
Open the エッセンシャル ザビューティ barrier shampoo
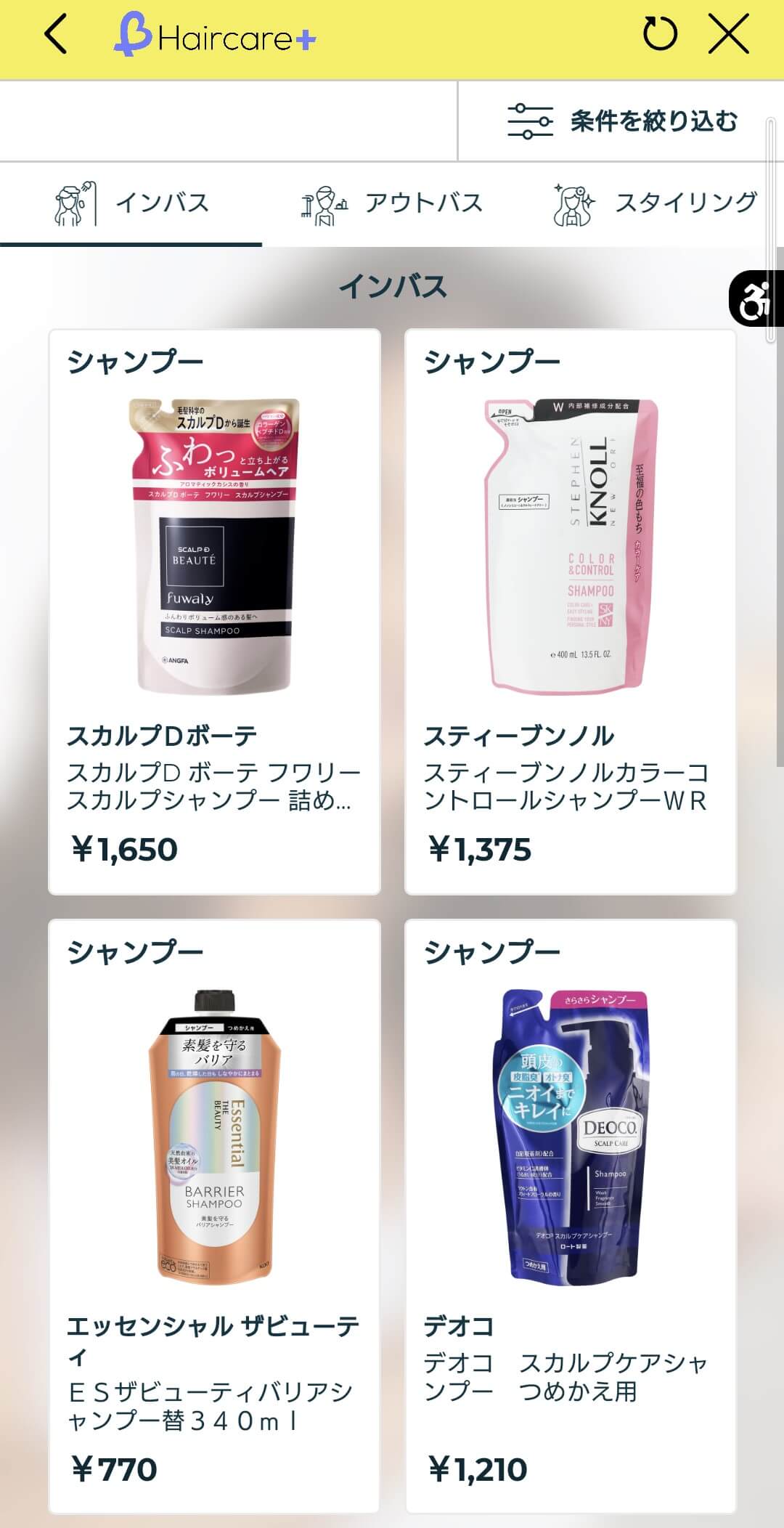click(x=214, y=1216)
